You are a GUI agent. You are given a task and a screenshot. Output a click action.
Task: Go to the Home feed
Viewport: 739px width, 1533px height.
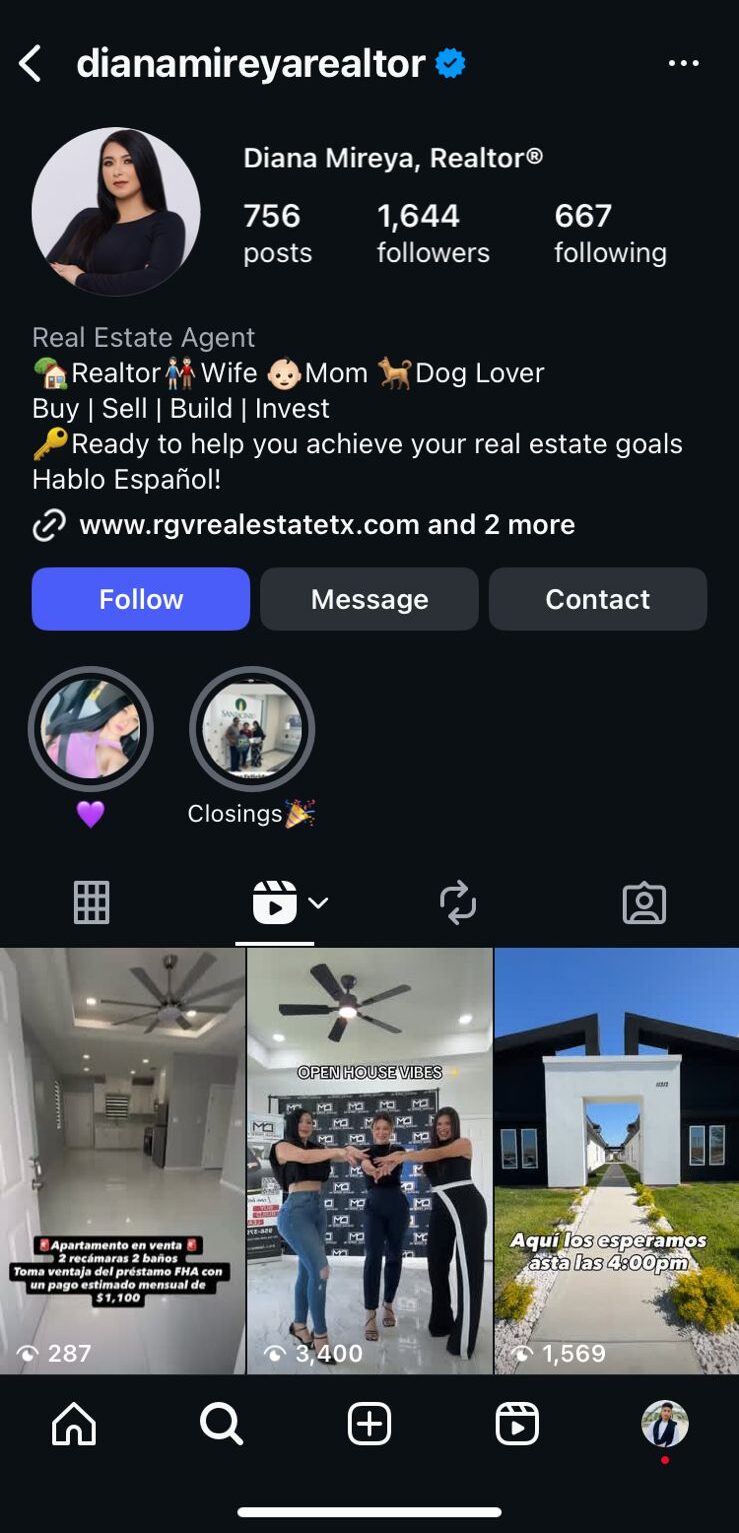(74, 1423)
